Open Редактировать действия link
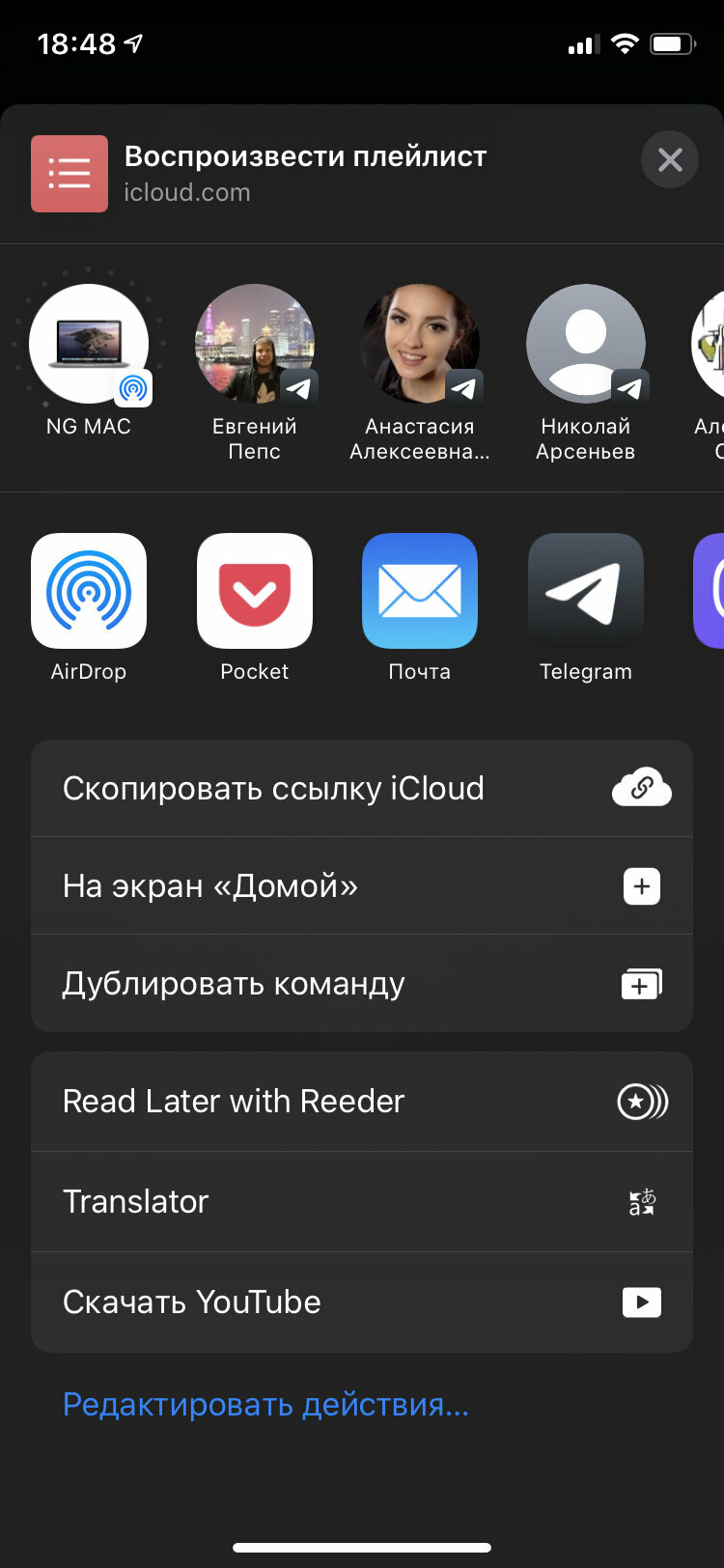Screen dimensions: 724x1568 [265, 1404]
